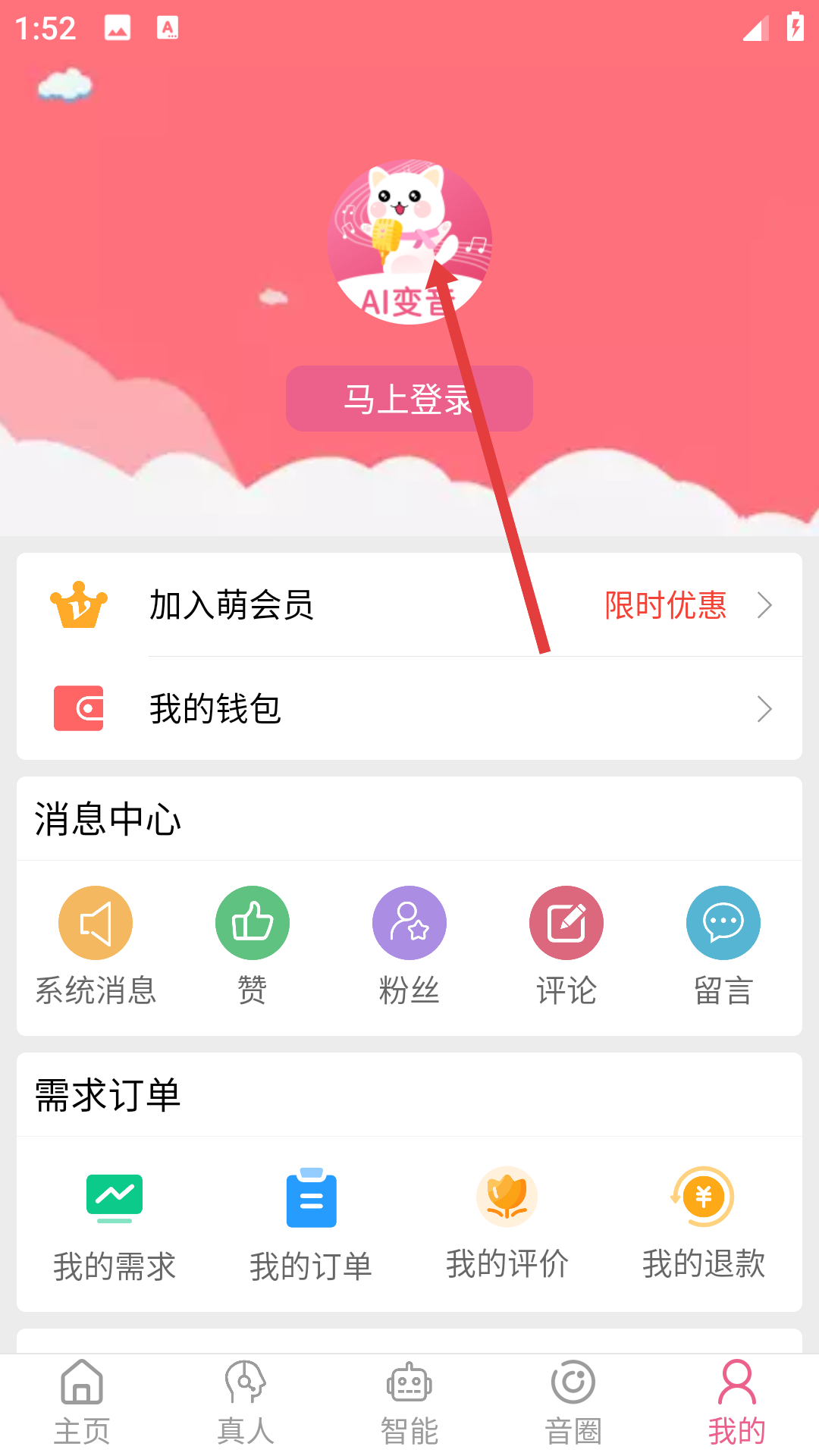Select the 音圈 tab

(x=573, y=1403)
